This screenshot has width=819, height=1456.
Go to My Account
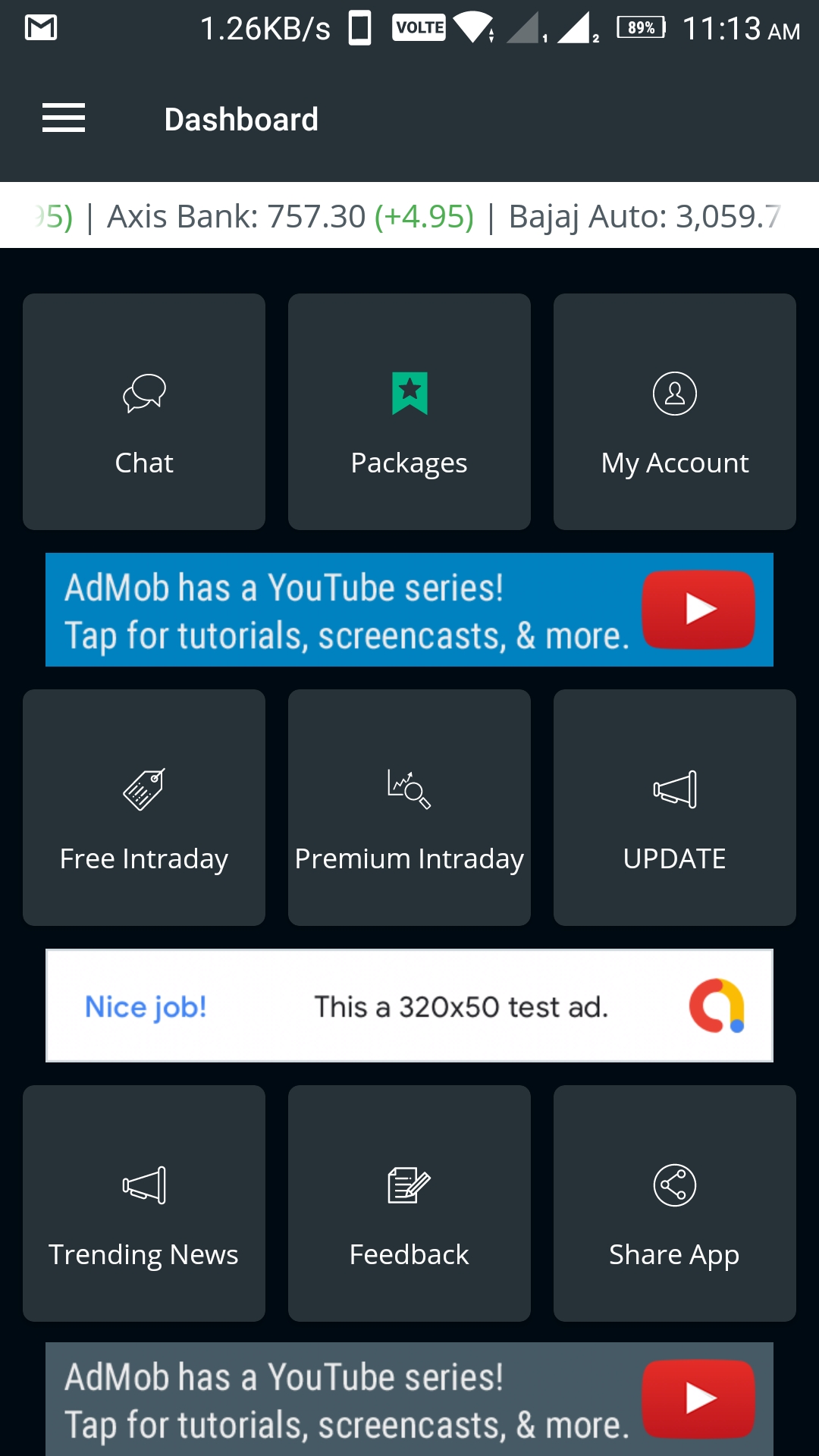(675, 412)
